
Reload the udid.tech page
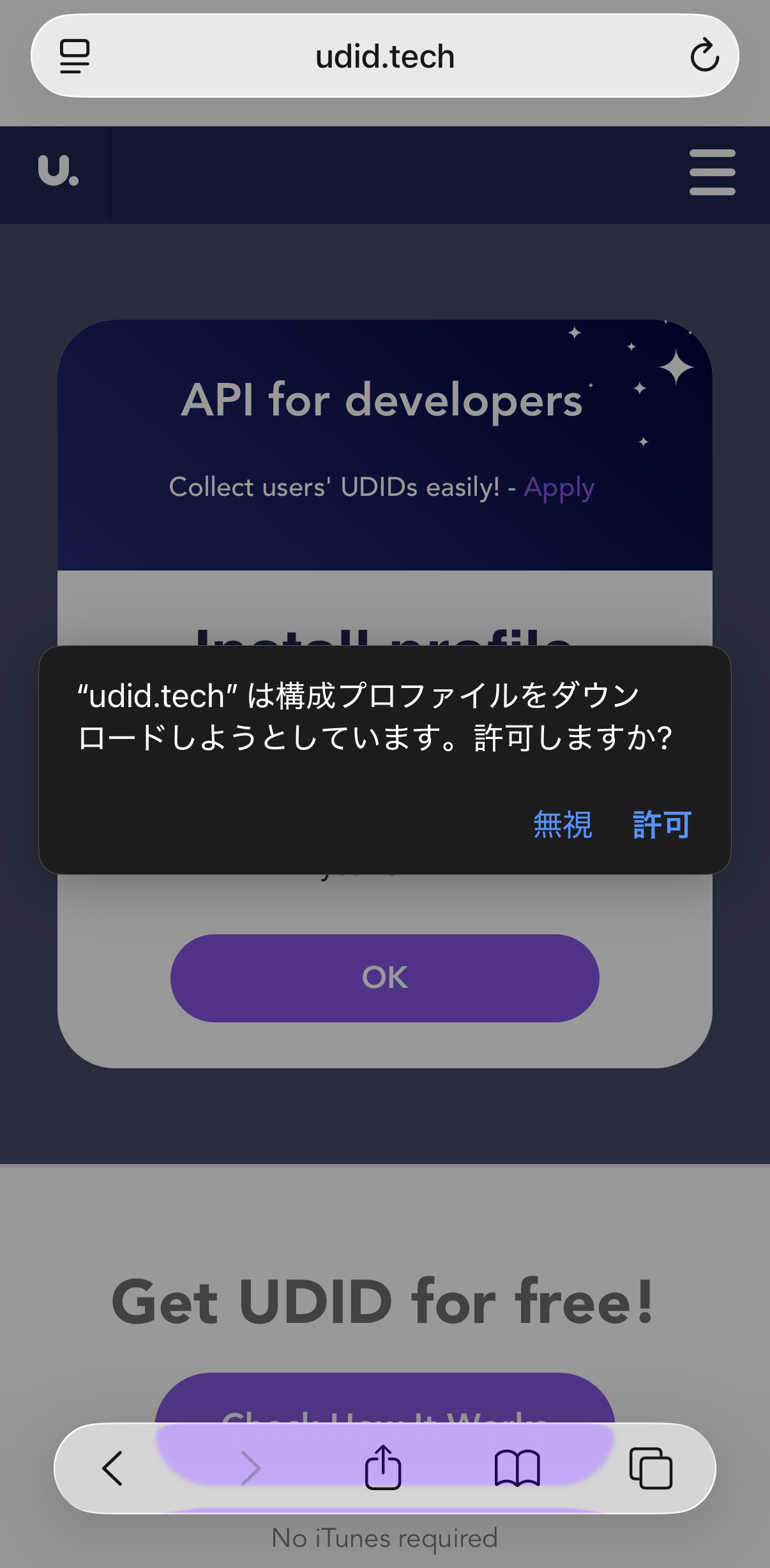pos(705,56)
